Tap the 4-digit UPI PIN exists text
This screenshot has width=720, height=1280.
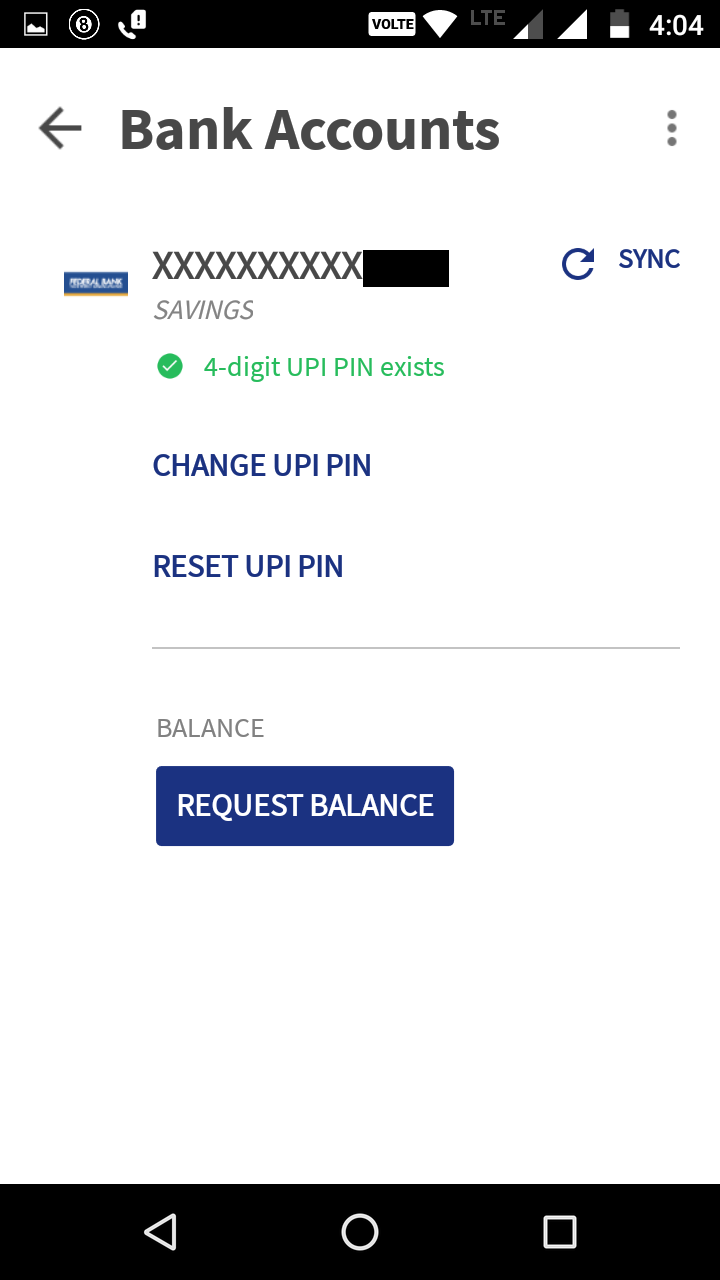point(324,367)
